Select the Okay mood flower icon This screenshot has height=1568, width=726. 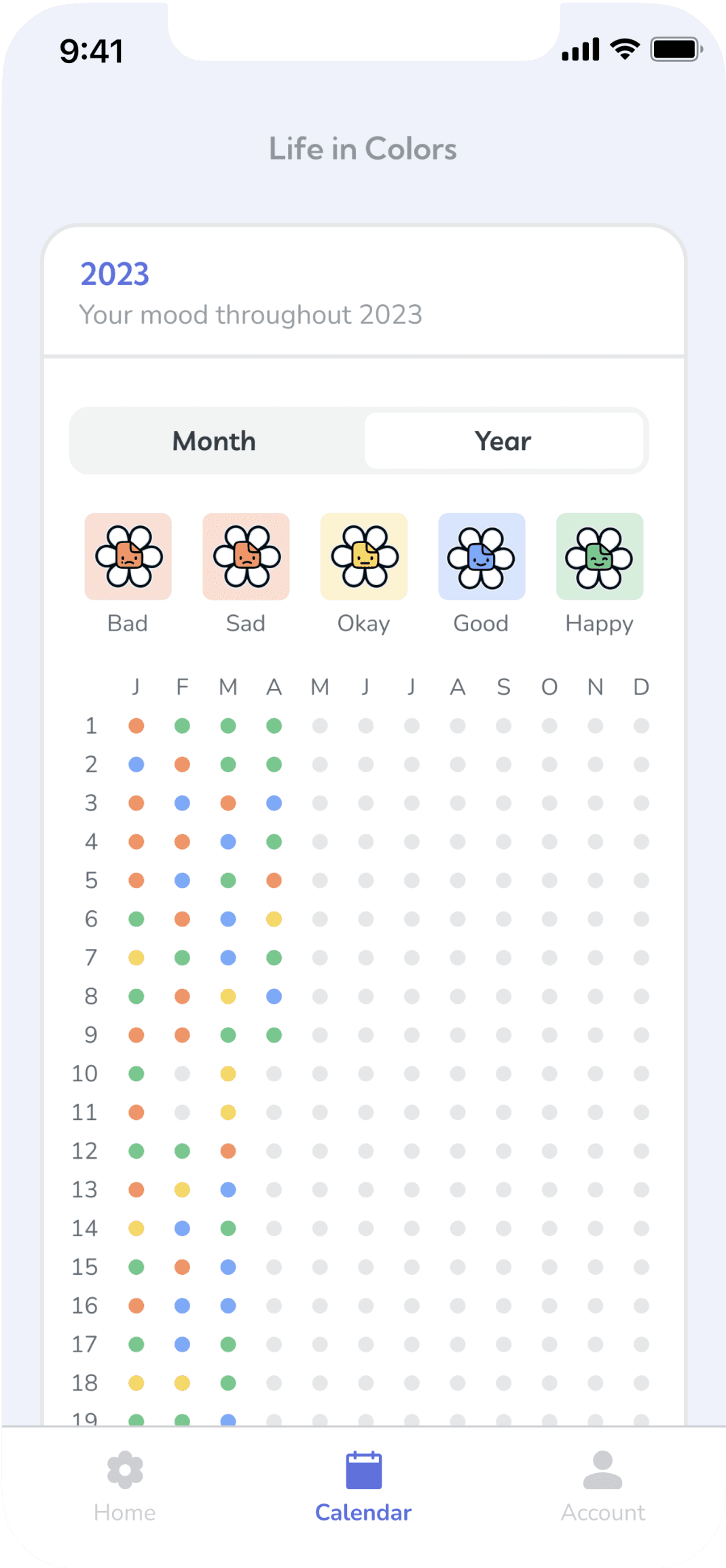(364, 557)
